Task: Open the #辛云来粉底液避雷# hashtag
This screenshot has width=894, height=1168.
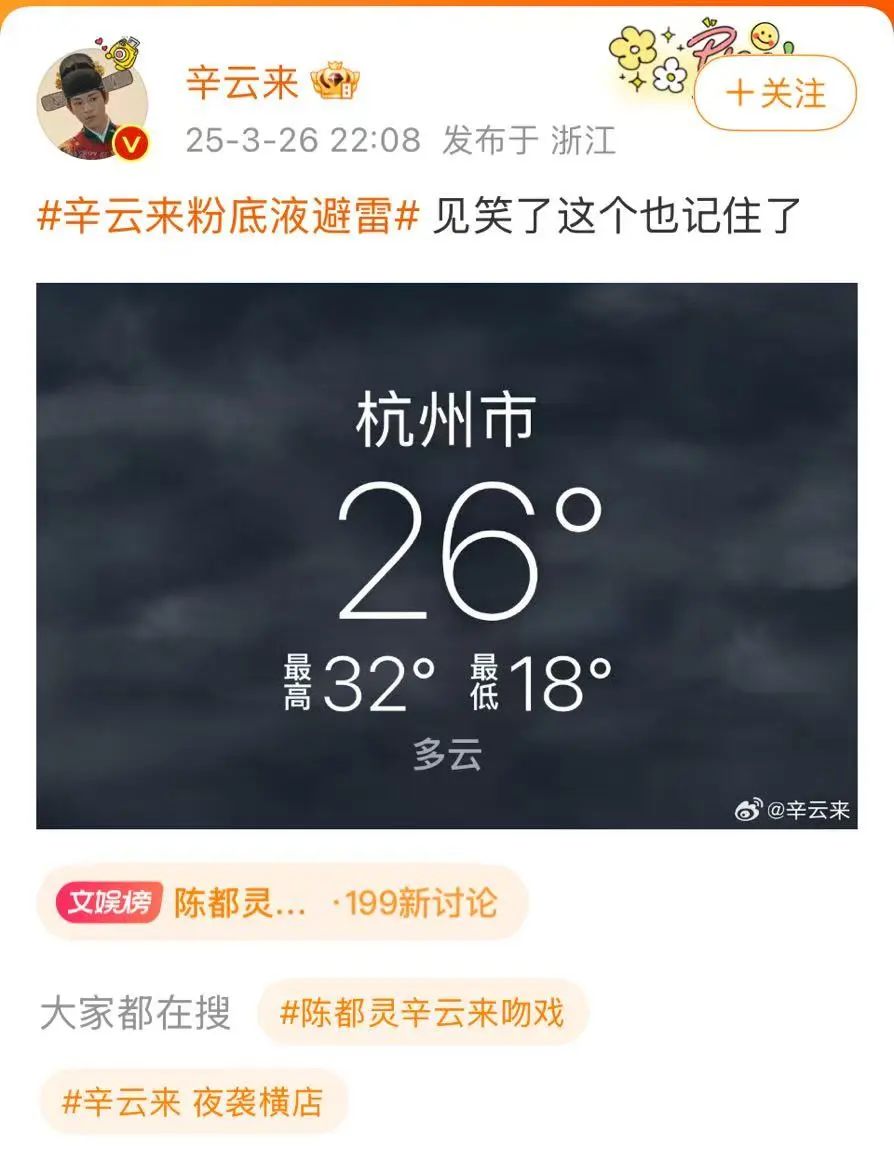Action: pos(227,216)
